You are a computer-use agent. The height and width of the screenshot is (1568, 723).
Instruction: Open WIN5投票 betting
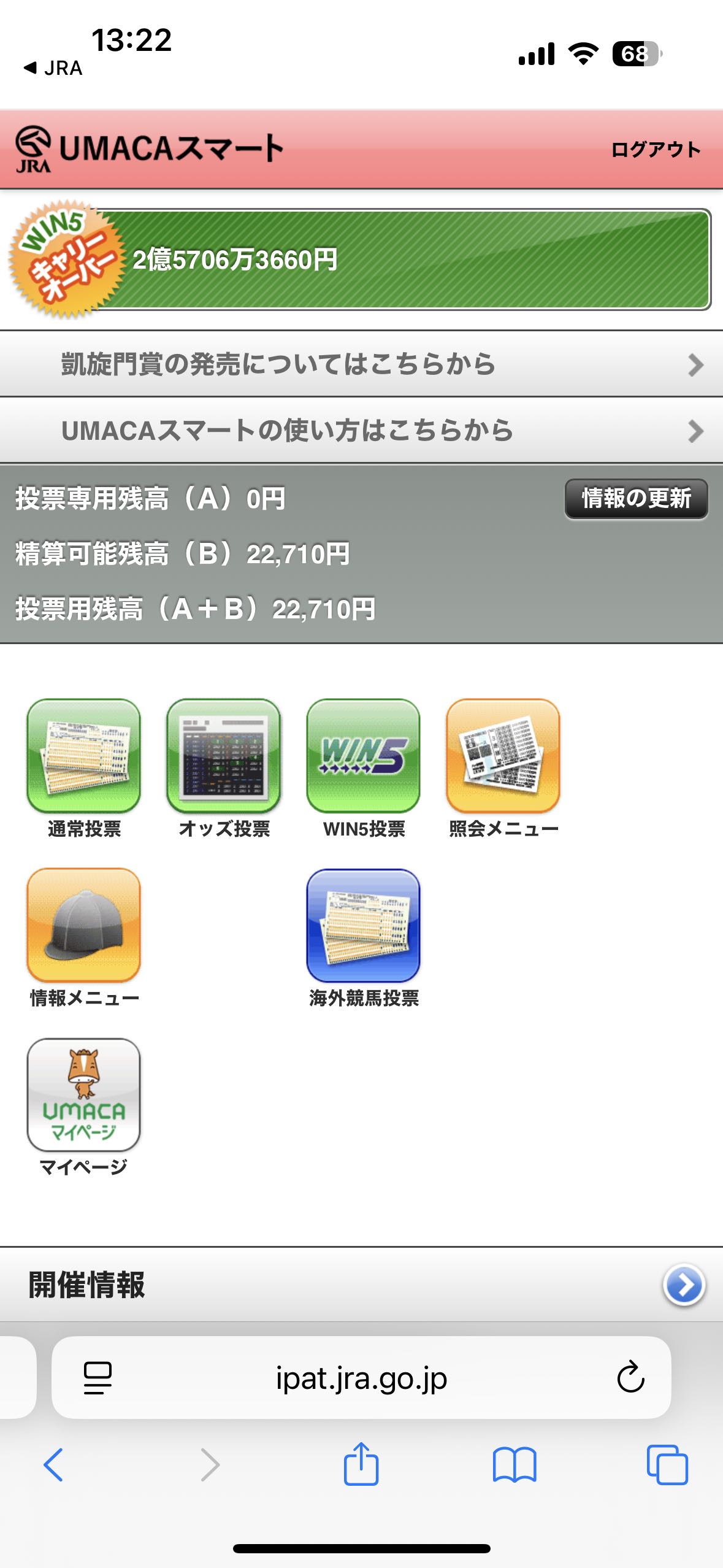point(364,756)
